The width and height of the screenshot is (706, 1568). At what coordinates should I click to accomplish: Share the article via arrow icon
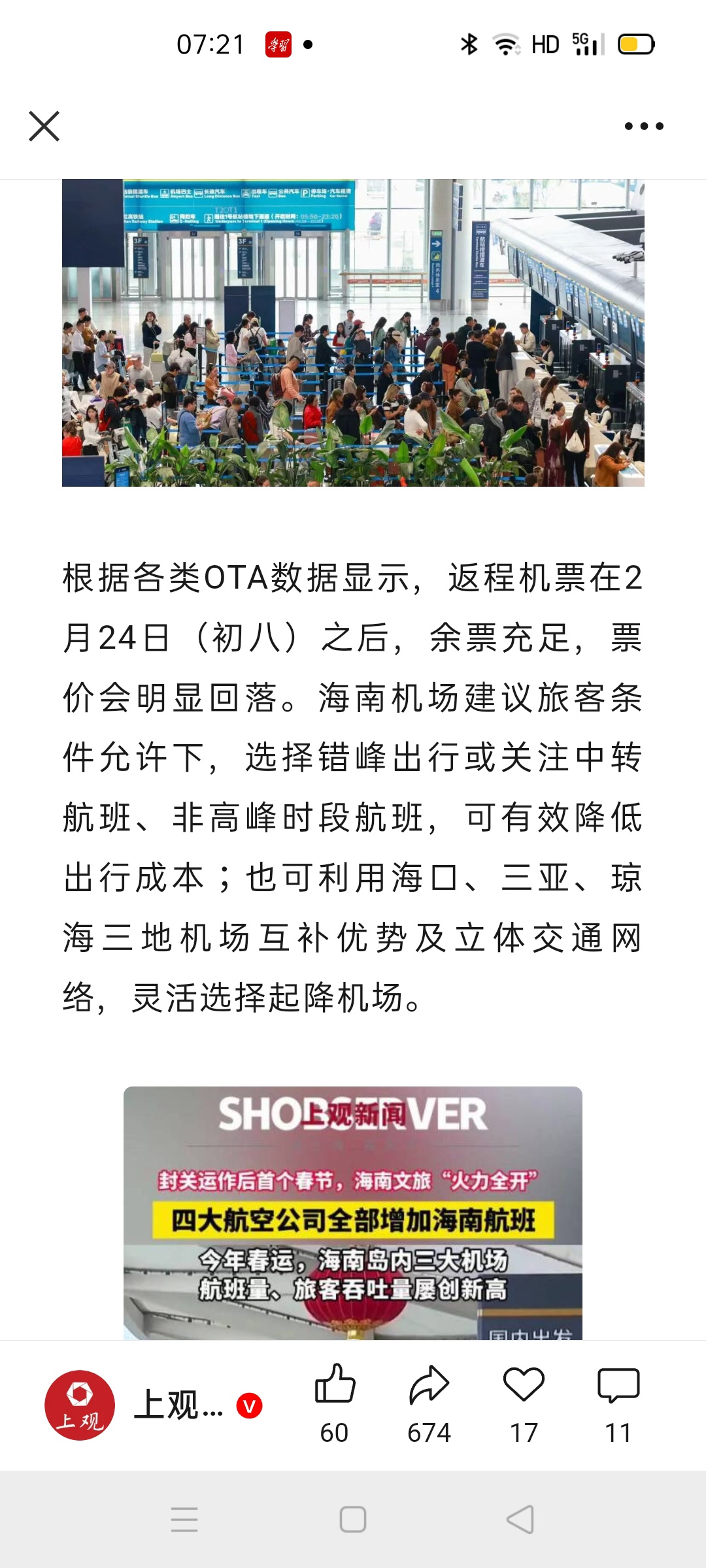pos(429,1385)
